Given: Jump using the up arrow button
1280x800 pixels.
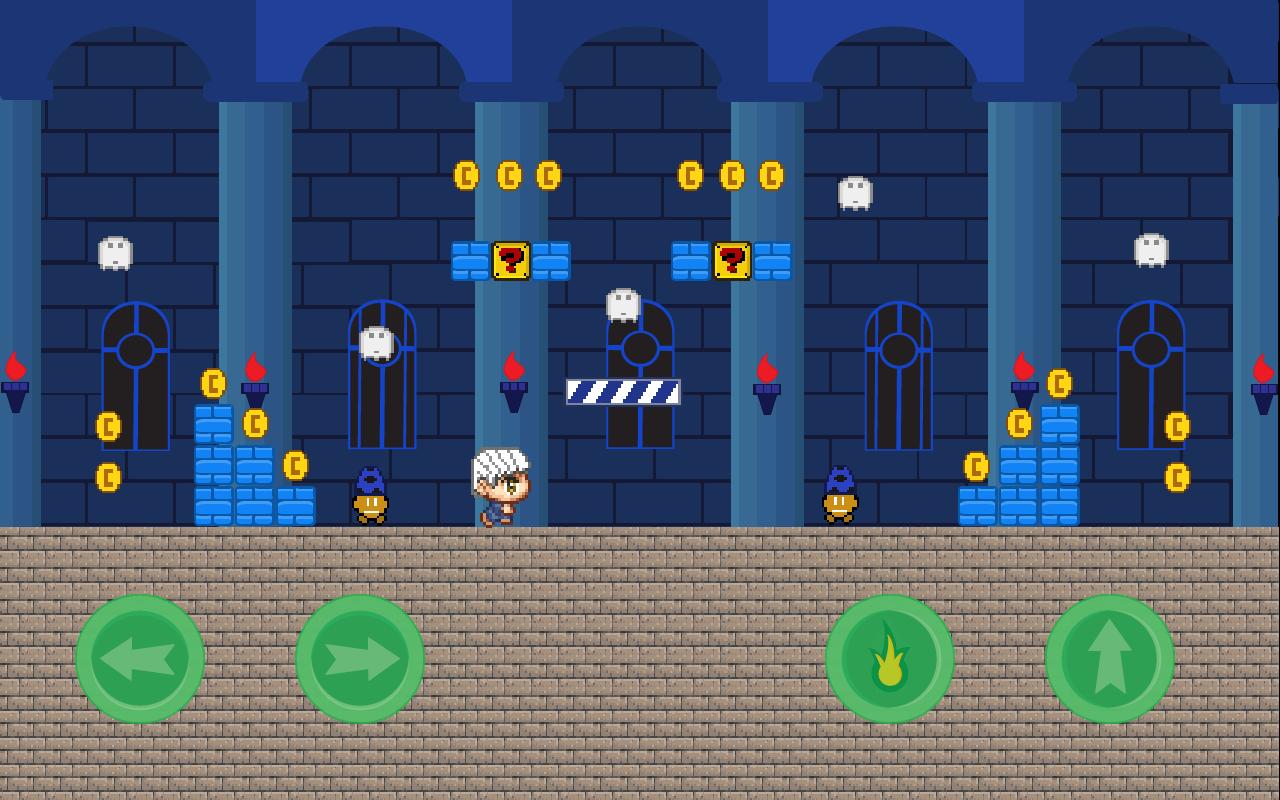Looking at the screenshot, I should pyautogui.click(x=1109, y=659).
